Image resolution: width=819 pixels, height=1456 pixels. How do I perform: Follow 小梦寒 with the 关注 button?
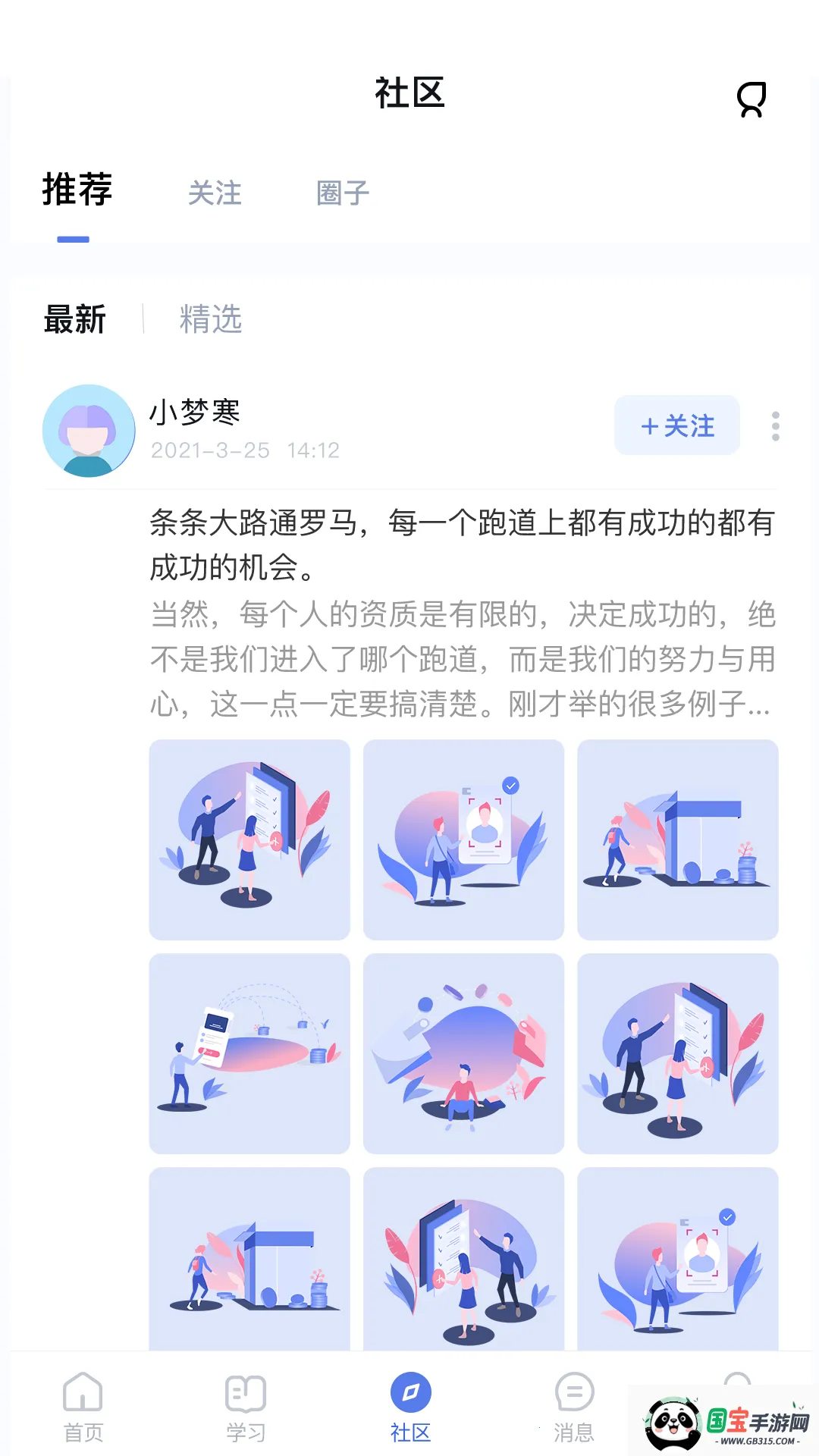677,425
